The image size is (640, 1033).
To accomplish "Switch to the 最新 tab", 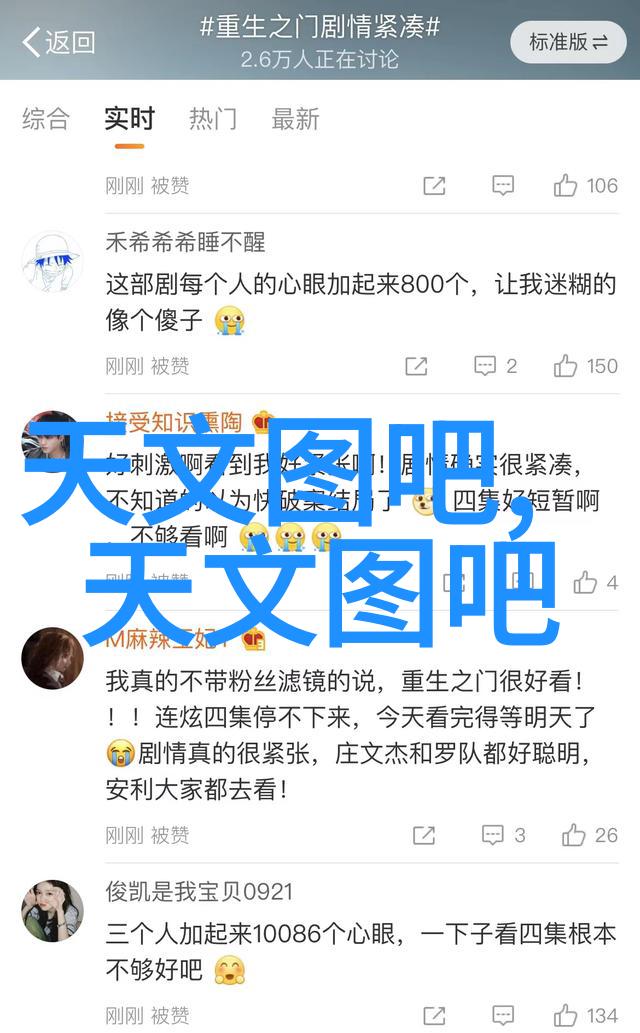I will click(x=296, y=120).
